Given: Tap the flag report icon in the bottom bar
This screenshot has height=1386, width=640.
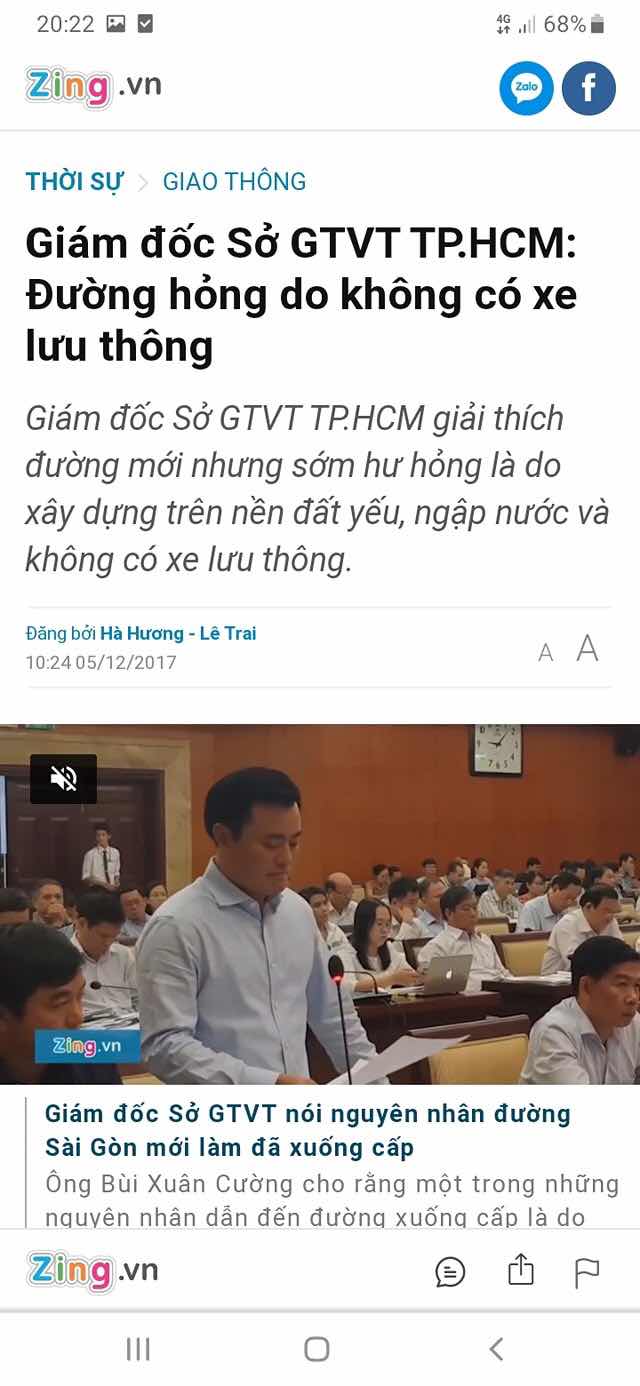Looking at the screenshot, I should pyautogui.click(x=587, y=1271).
